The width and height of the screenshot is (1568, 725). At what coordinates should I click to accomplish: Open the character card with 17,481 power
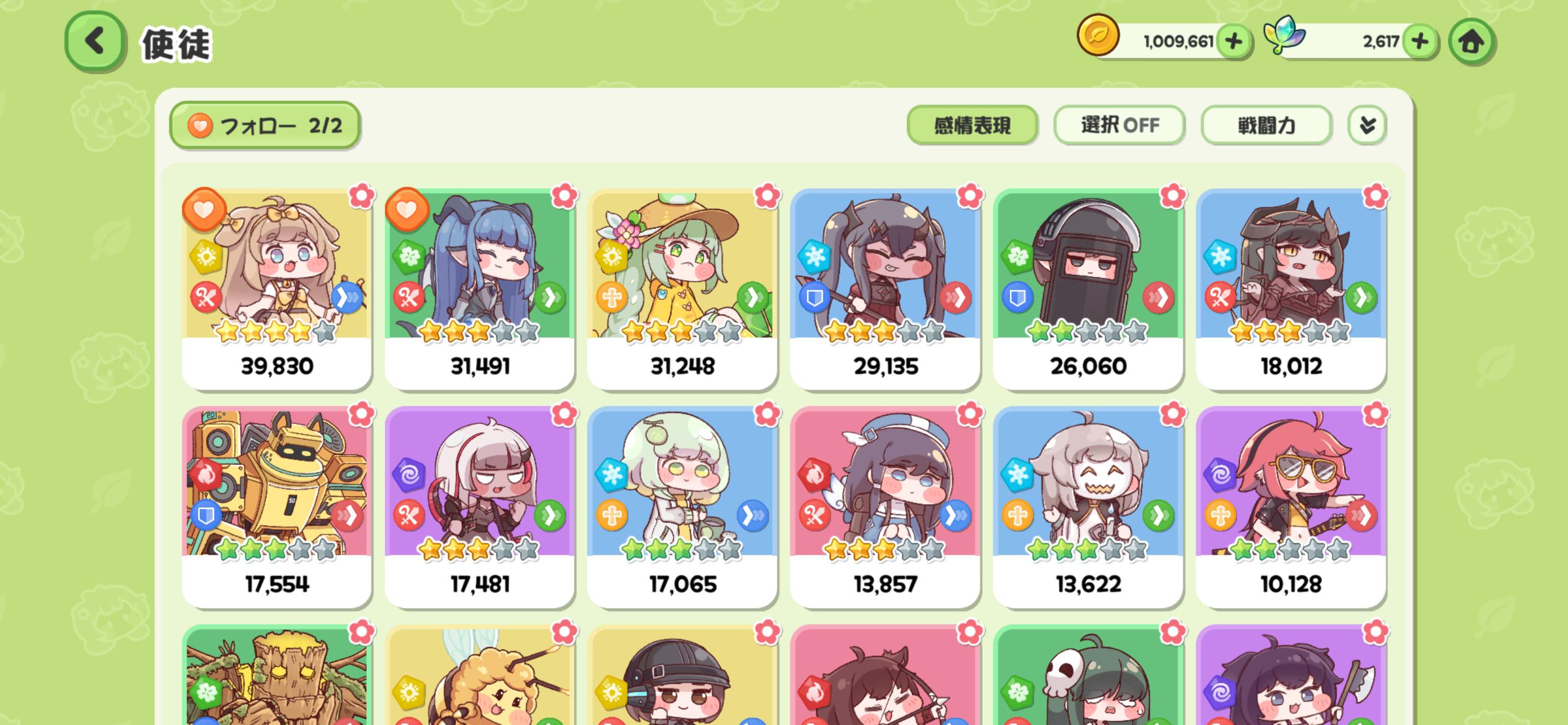click(x=480, y=507)
